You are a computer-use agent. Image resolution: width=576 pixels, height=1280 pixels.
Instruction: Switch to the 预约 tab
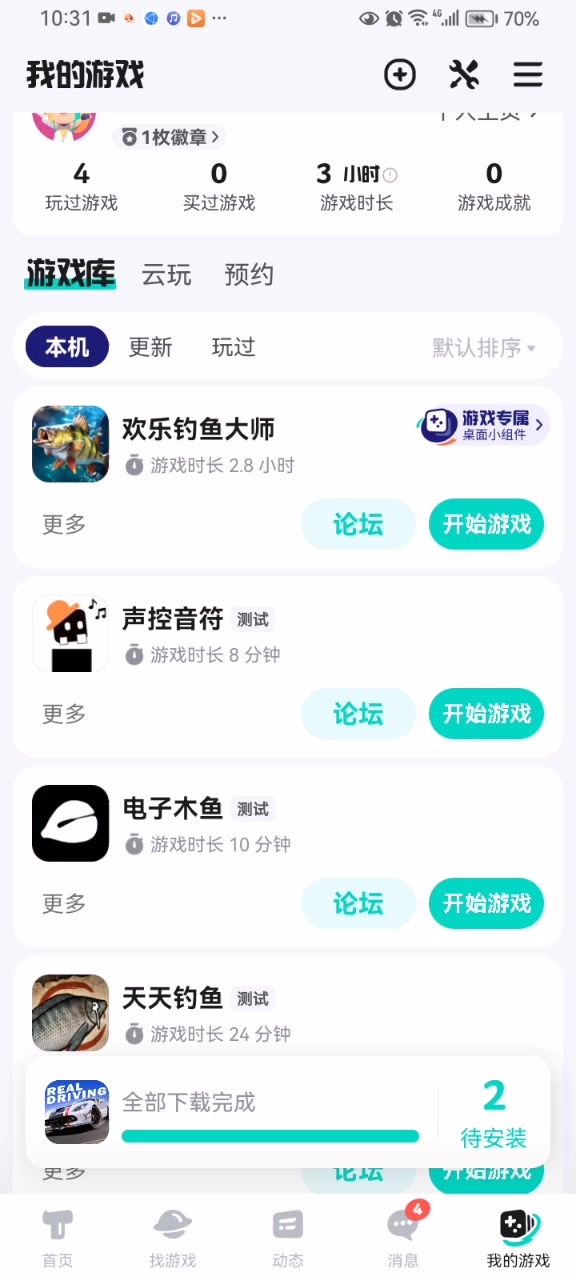[x=249, y=274]
